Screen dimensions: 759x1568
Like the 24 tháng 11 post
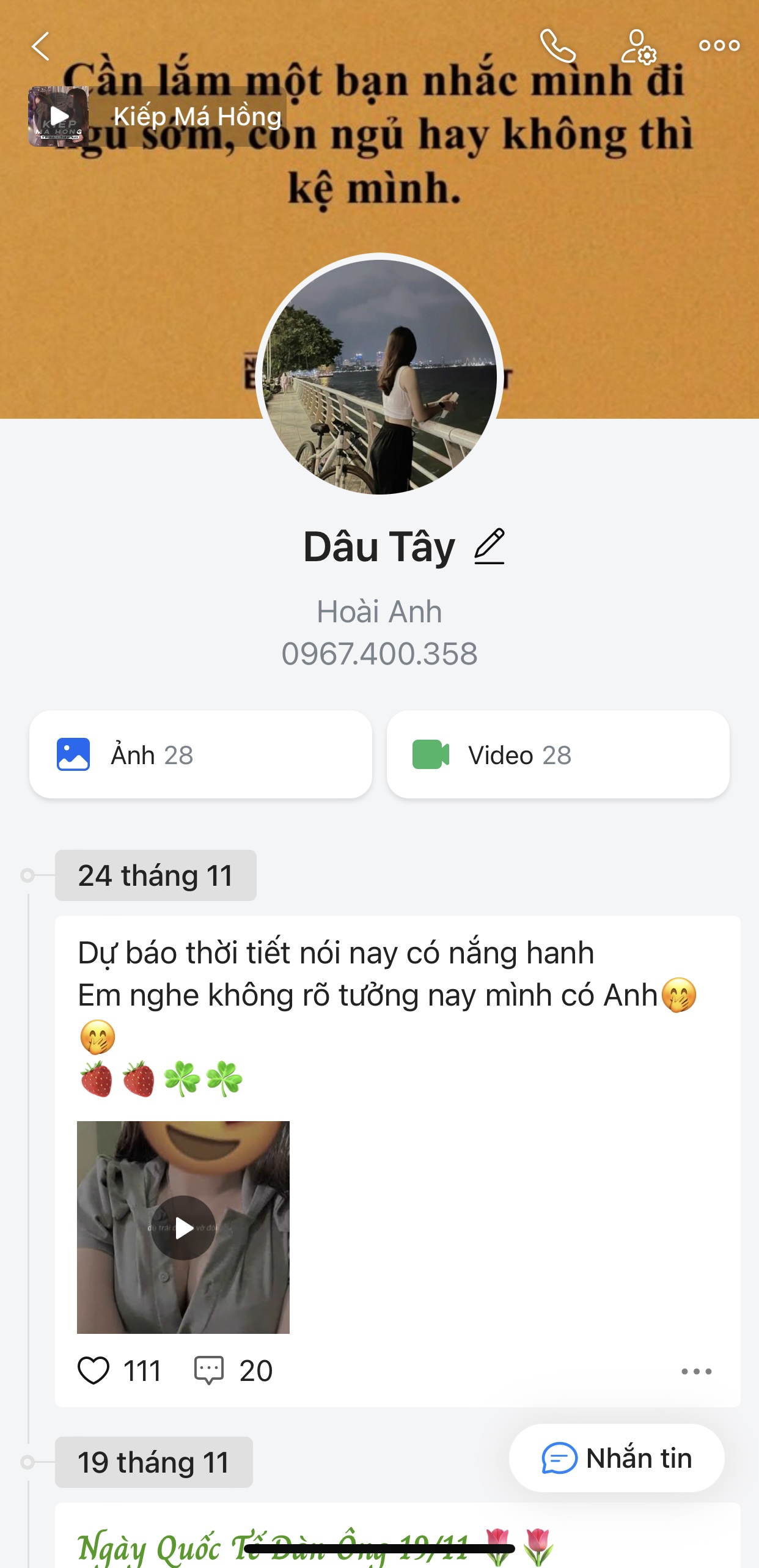(x=94, y=1370)
